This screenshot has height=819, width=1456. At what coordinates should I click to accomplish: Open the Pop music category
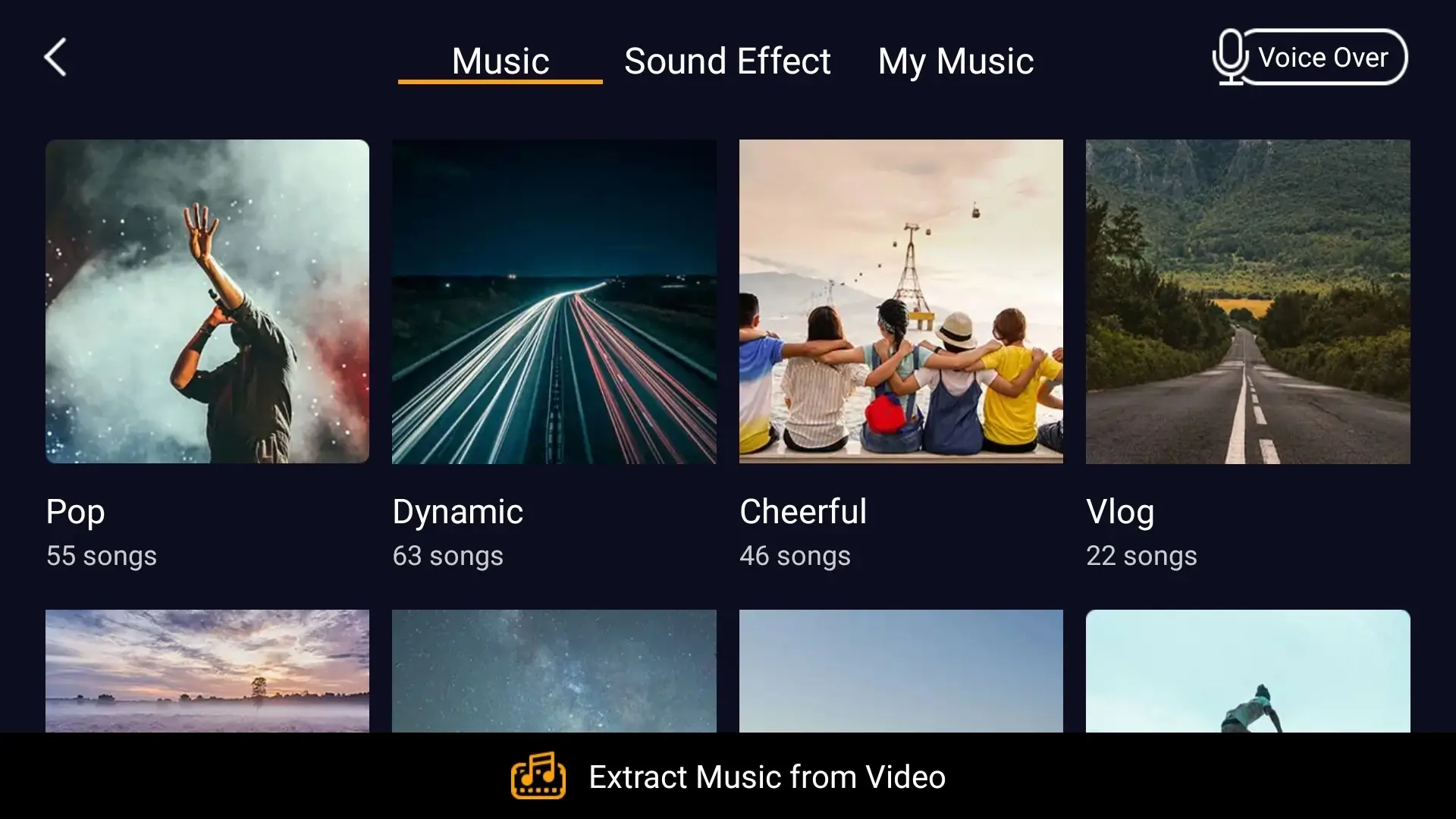207,301
